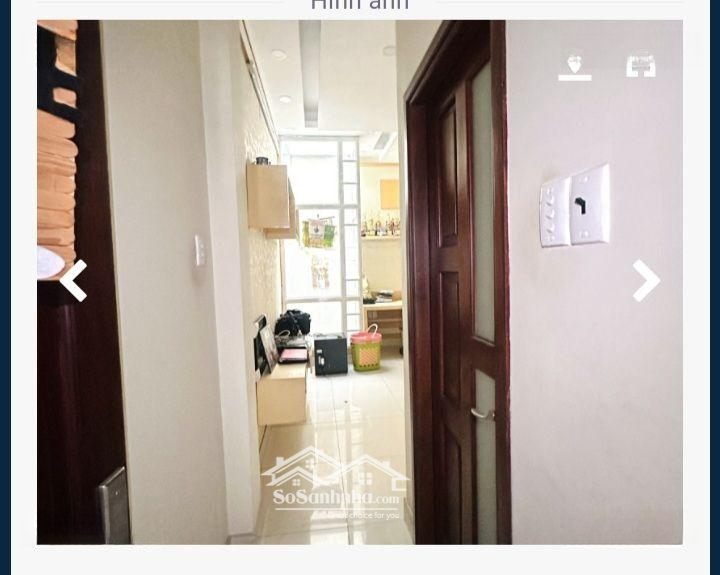
Task: Go to the next photo
Action: tap(646, 281)
